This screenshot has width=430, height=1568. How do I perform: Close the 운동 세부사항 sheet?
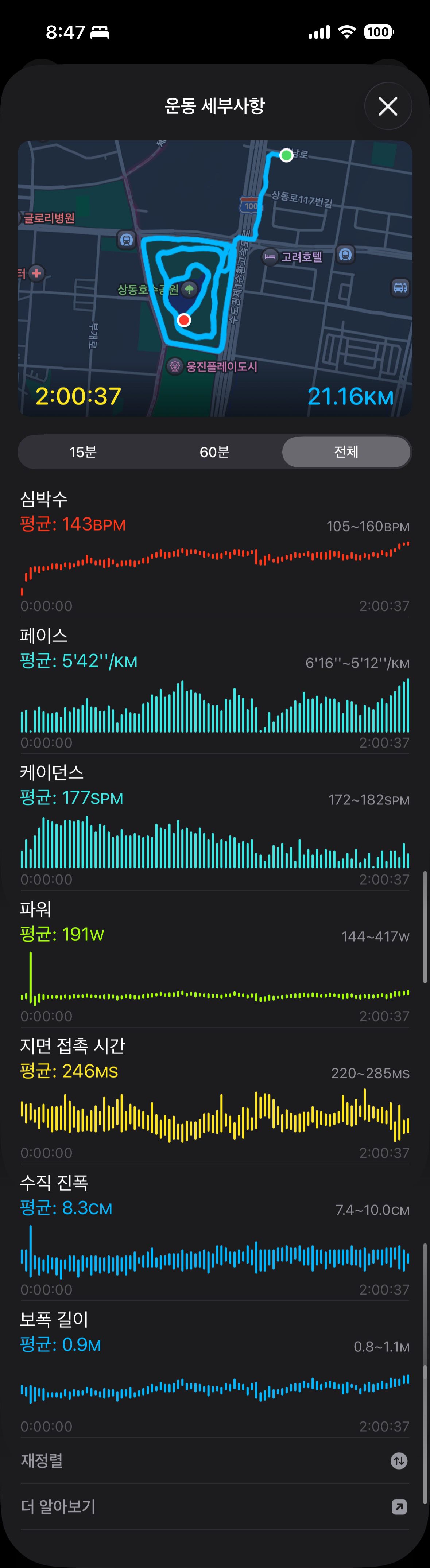click(x=388, y=106)
